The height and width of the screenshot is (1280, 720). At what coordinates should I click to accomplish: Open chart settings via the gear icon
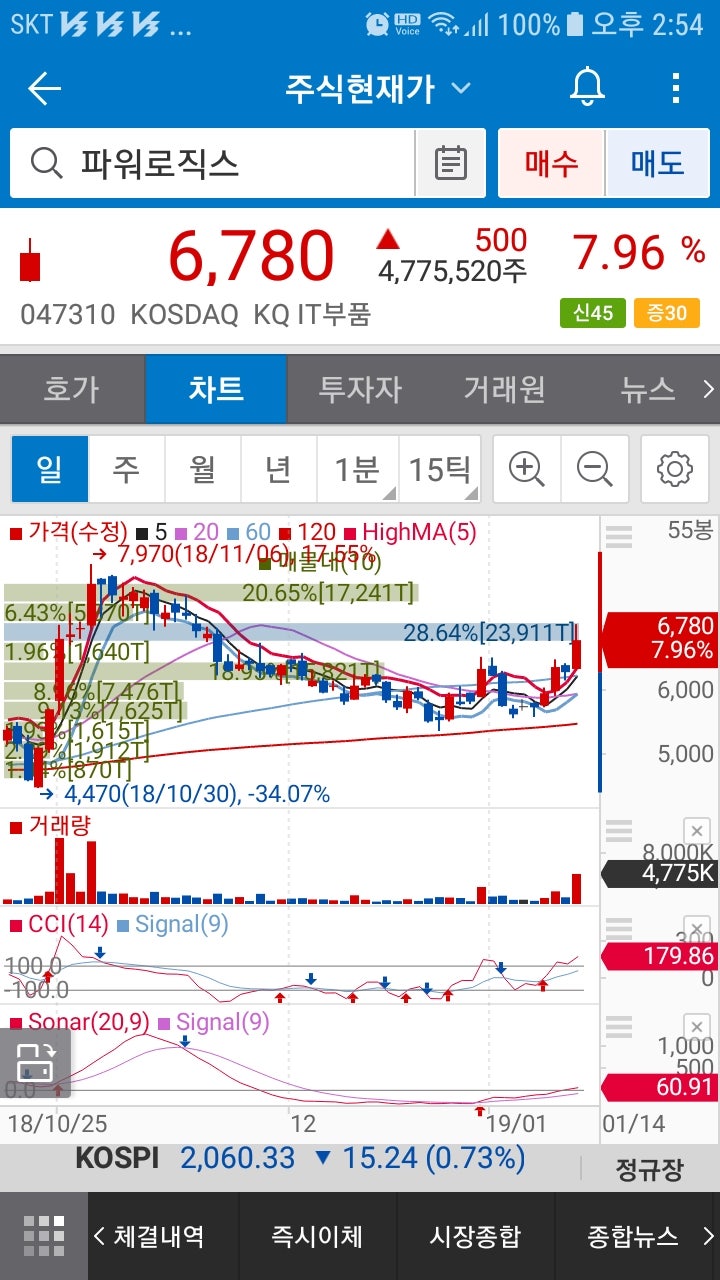[x=673, y=469]
